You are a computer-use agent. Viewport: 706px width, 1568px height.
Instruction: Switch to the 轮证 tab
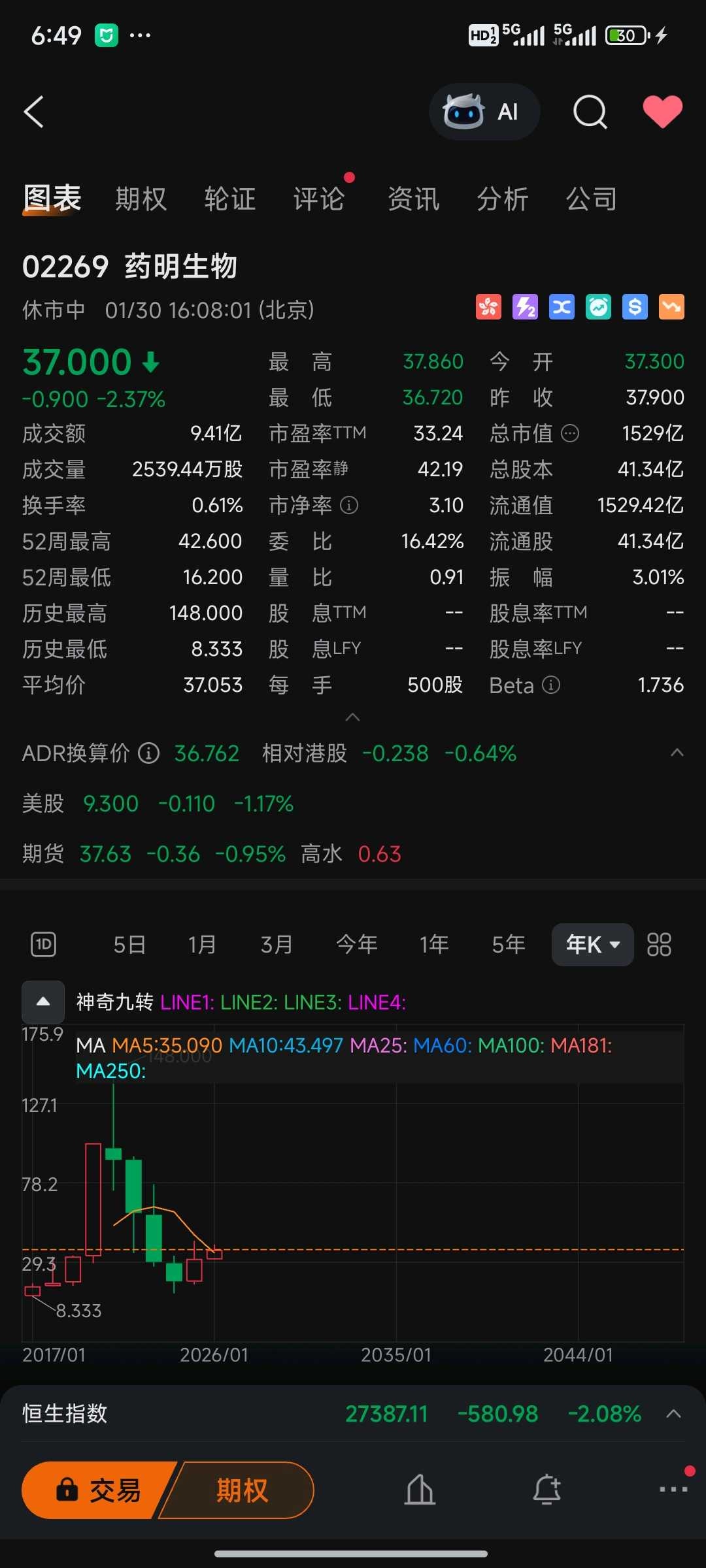click(230, 199)
